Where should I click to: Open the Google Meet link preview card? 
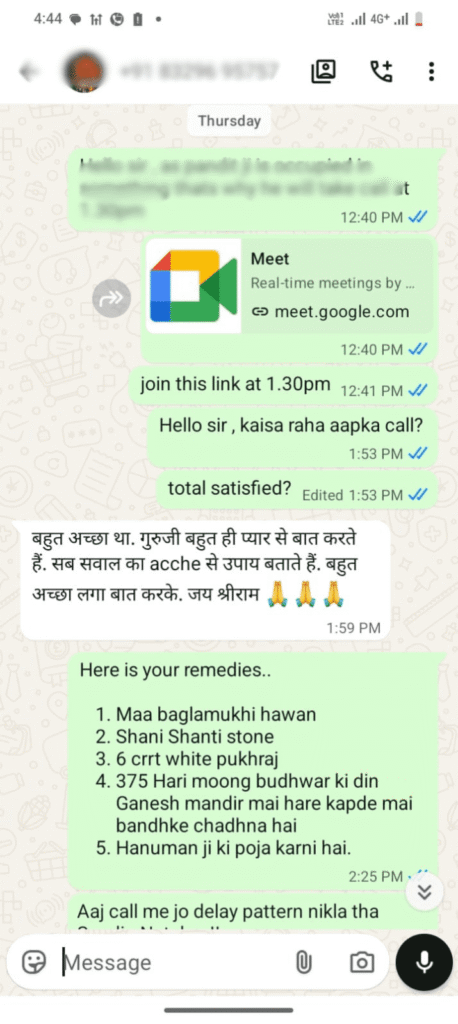click(x=289, y=286)
